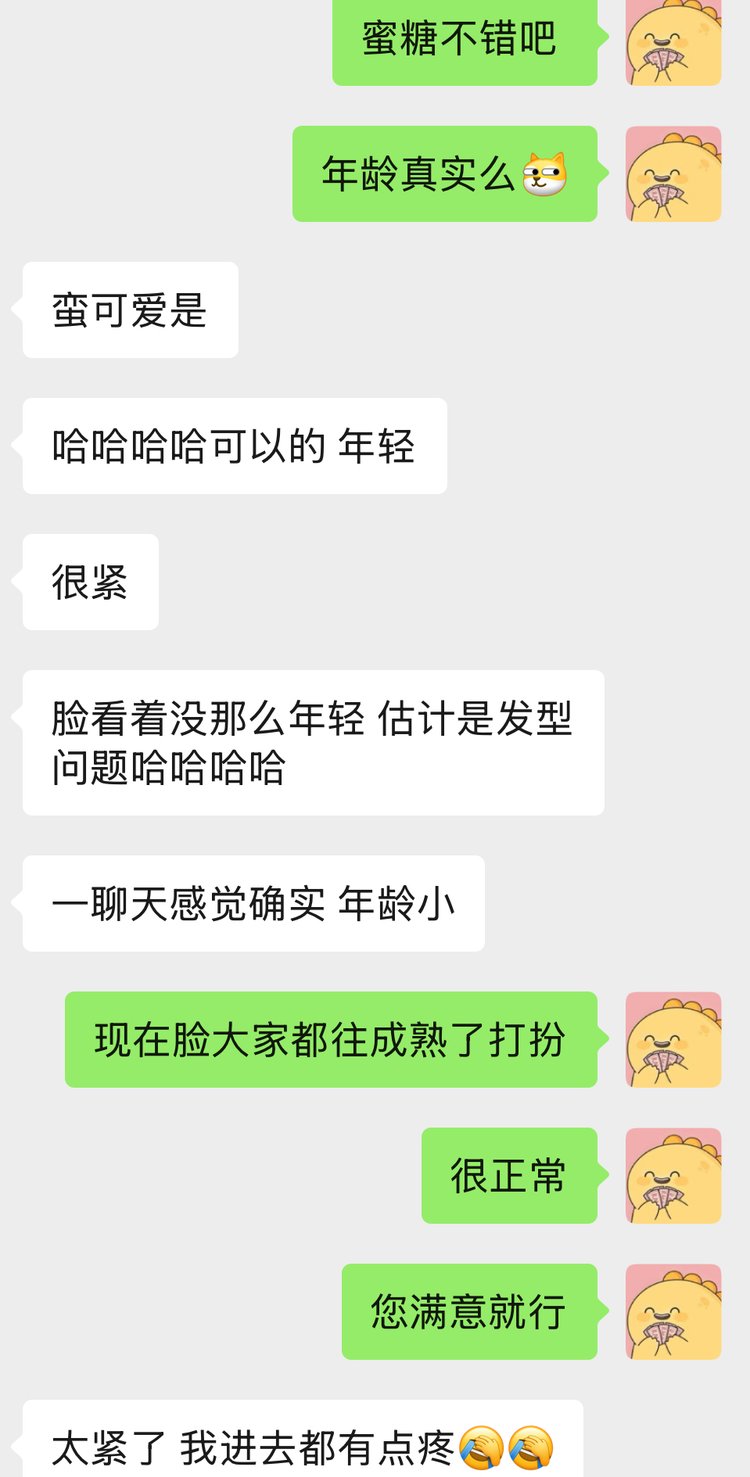
Task: Open sender's avatar beside "很正常" message
Action: pyautogui.click(x=673, y=1175)
